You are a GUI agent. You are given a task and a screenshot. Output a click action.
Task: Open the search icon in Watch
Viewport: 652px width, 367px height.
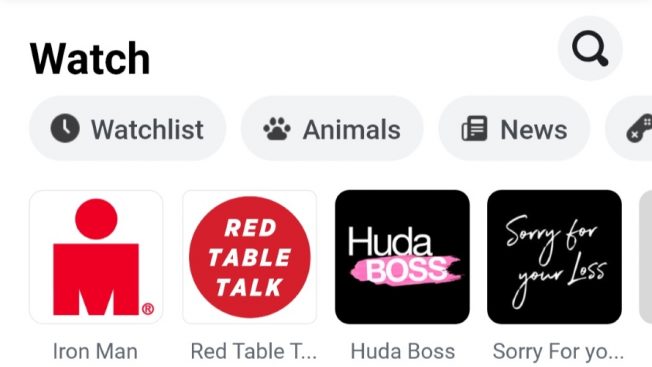(x=590, y=48)
